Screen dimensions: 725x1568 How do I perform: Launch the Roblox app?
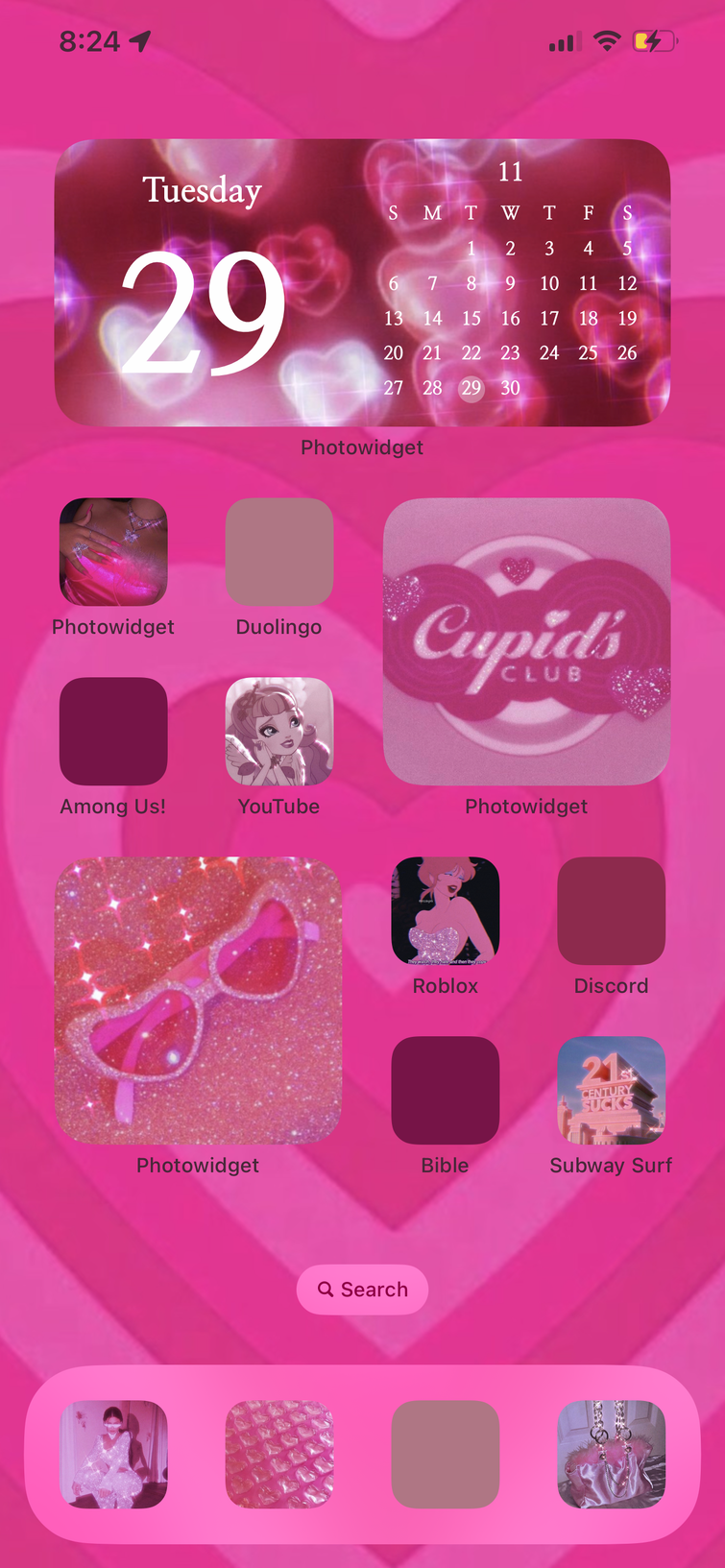pyautogui.click(x=445, y=911)
